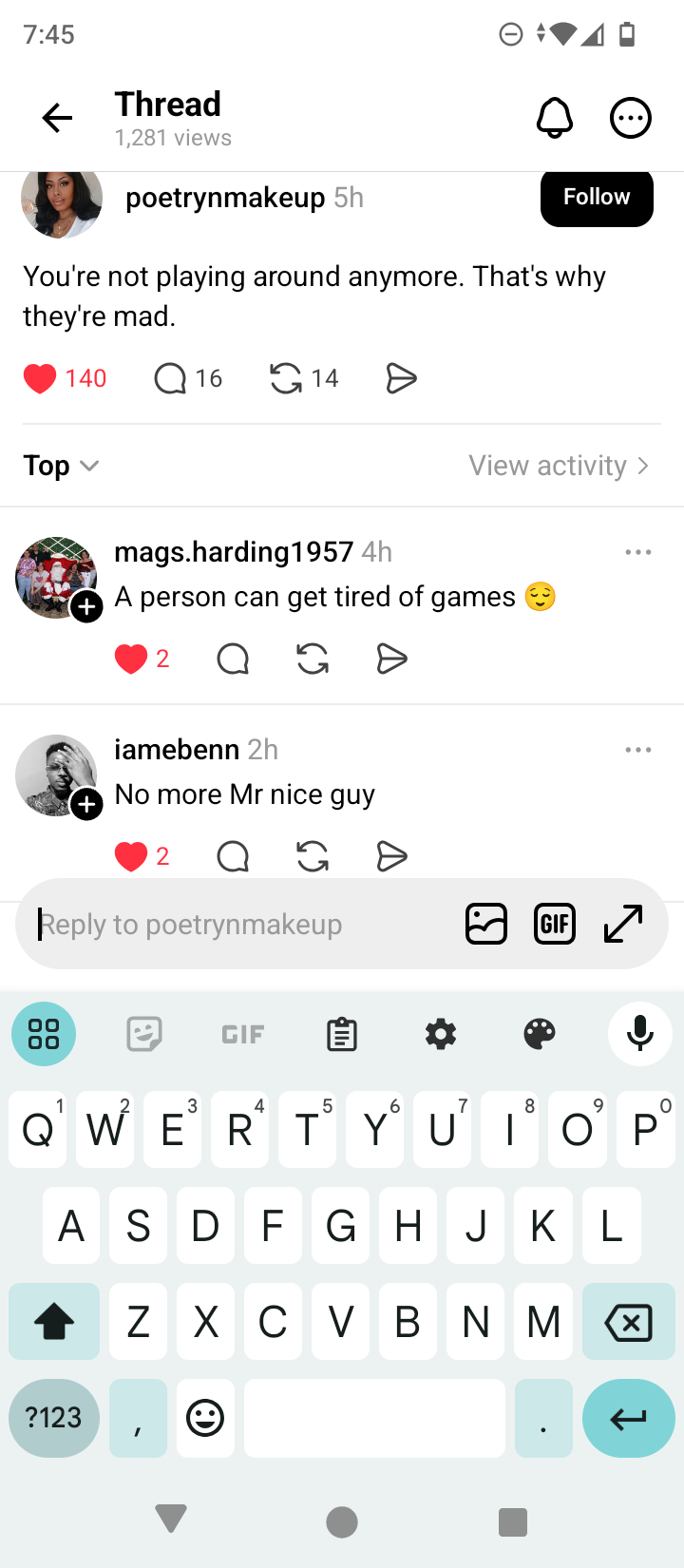The image size is (684, 1568).
Task: Open View activity
Action: [559, 466]
